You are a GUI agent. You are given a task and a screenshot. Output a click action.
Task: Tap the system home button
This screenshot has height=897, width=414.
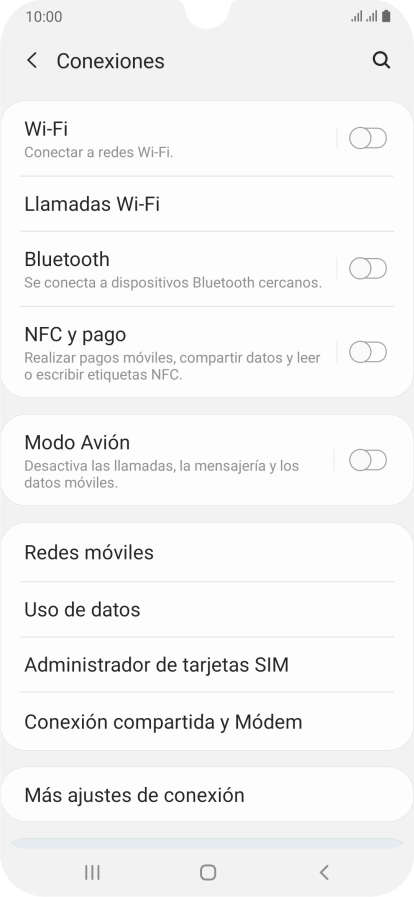[x=208, y=872]
